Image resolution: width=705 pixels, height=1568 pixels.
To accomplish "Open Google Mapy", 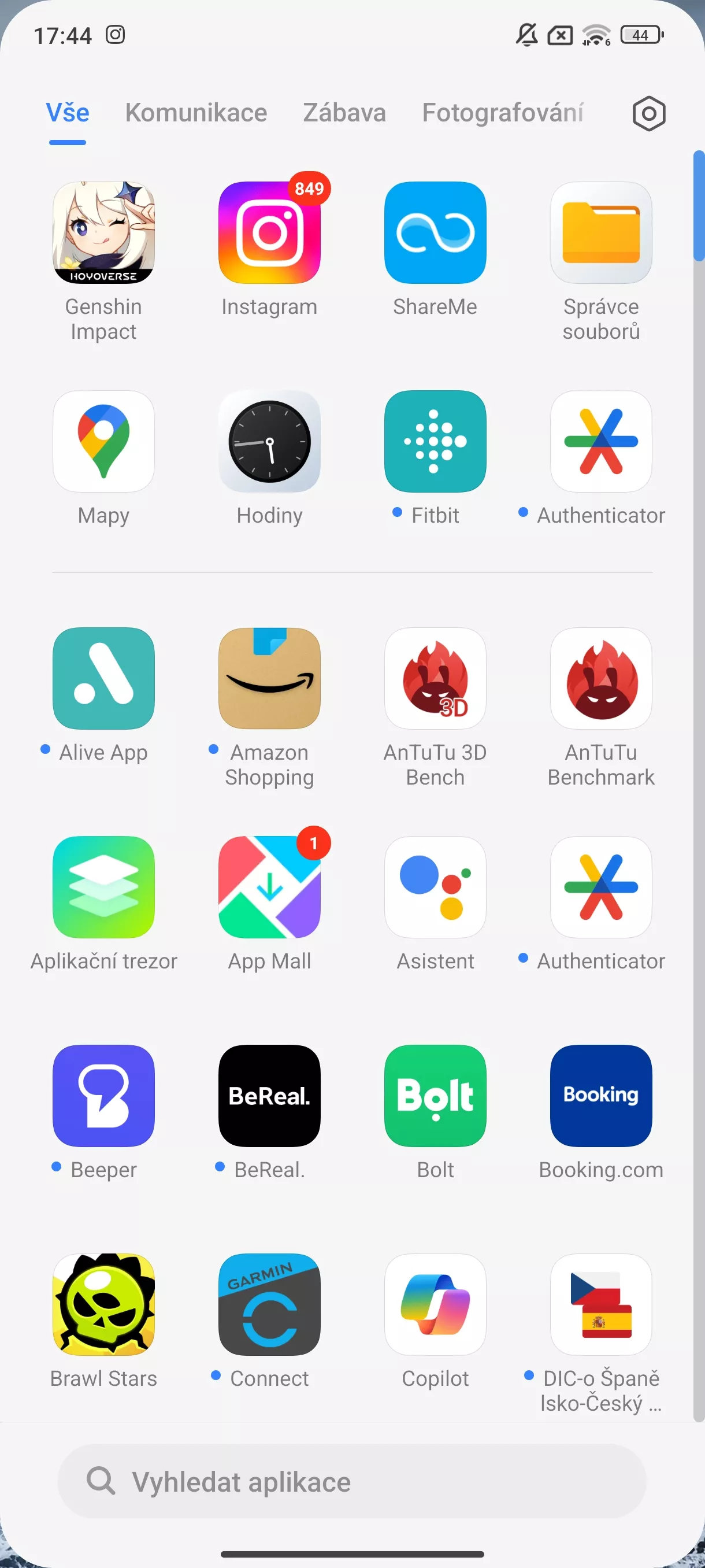I will pos(103,441).
